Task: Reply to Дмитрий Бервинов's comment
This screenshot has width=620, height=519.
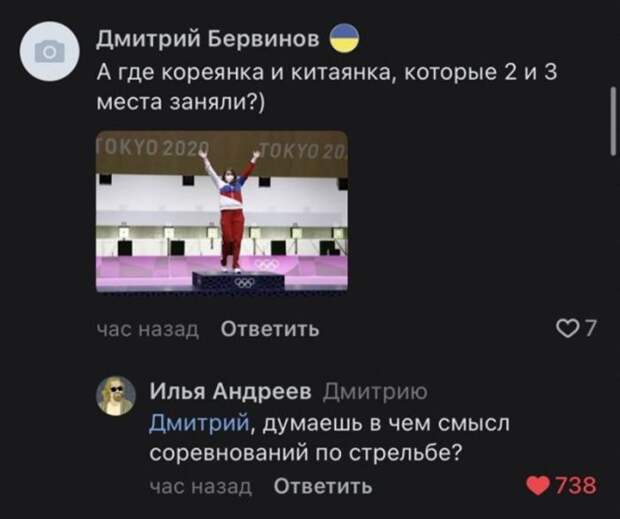Action: [x=269, y=329]
